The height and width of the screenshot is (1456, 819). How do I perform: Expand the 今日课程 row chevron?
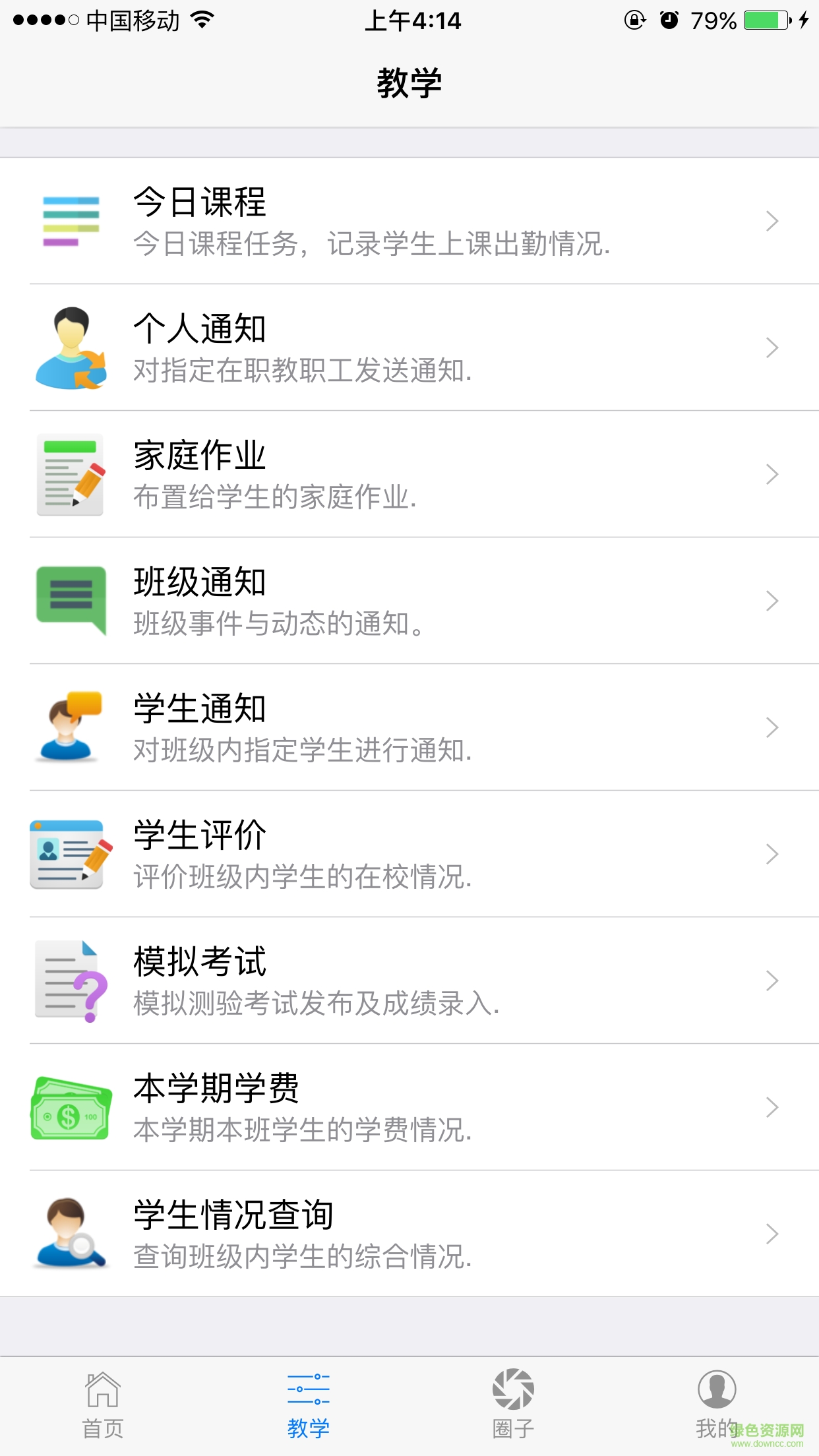click(x=772, y=222)
